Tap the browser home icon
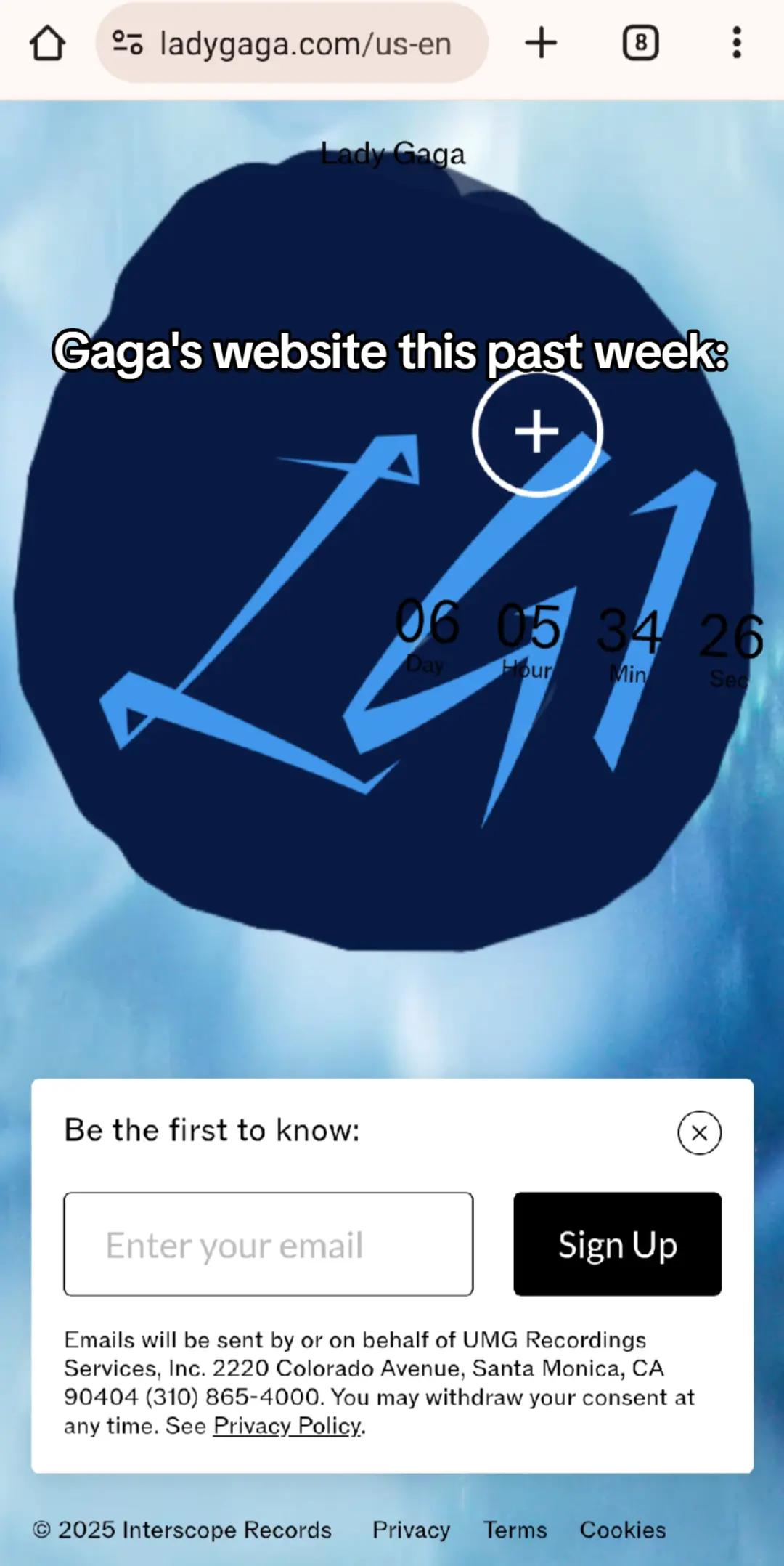The height and width of the screenshot is (1566, 784). coord(48,44)
